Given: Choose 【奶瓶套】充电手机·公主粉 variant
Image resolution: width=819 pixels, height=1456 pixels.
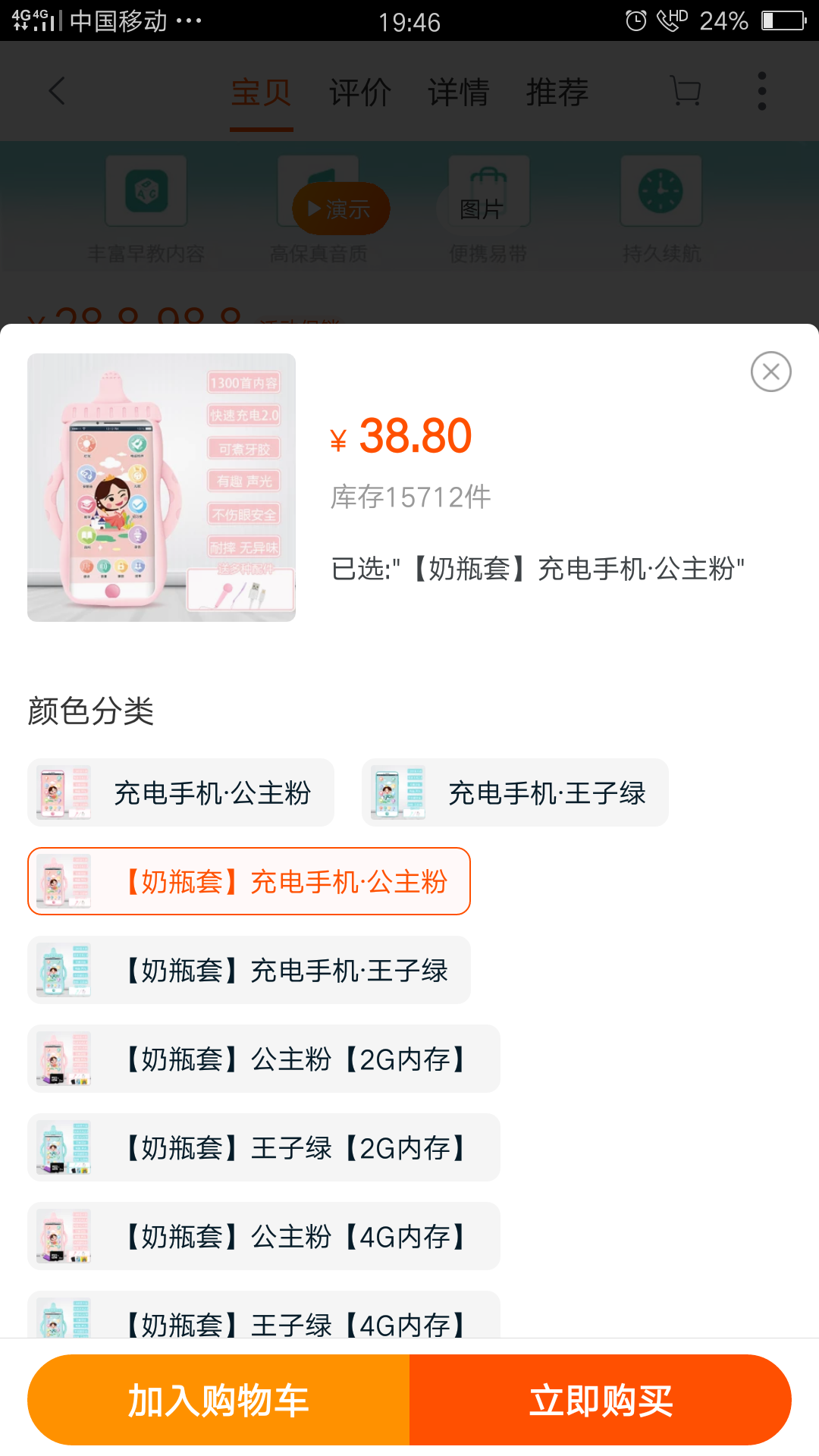Looking at the screenshot, I should [249, 881].
